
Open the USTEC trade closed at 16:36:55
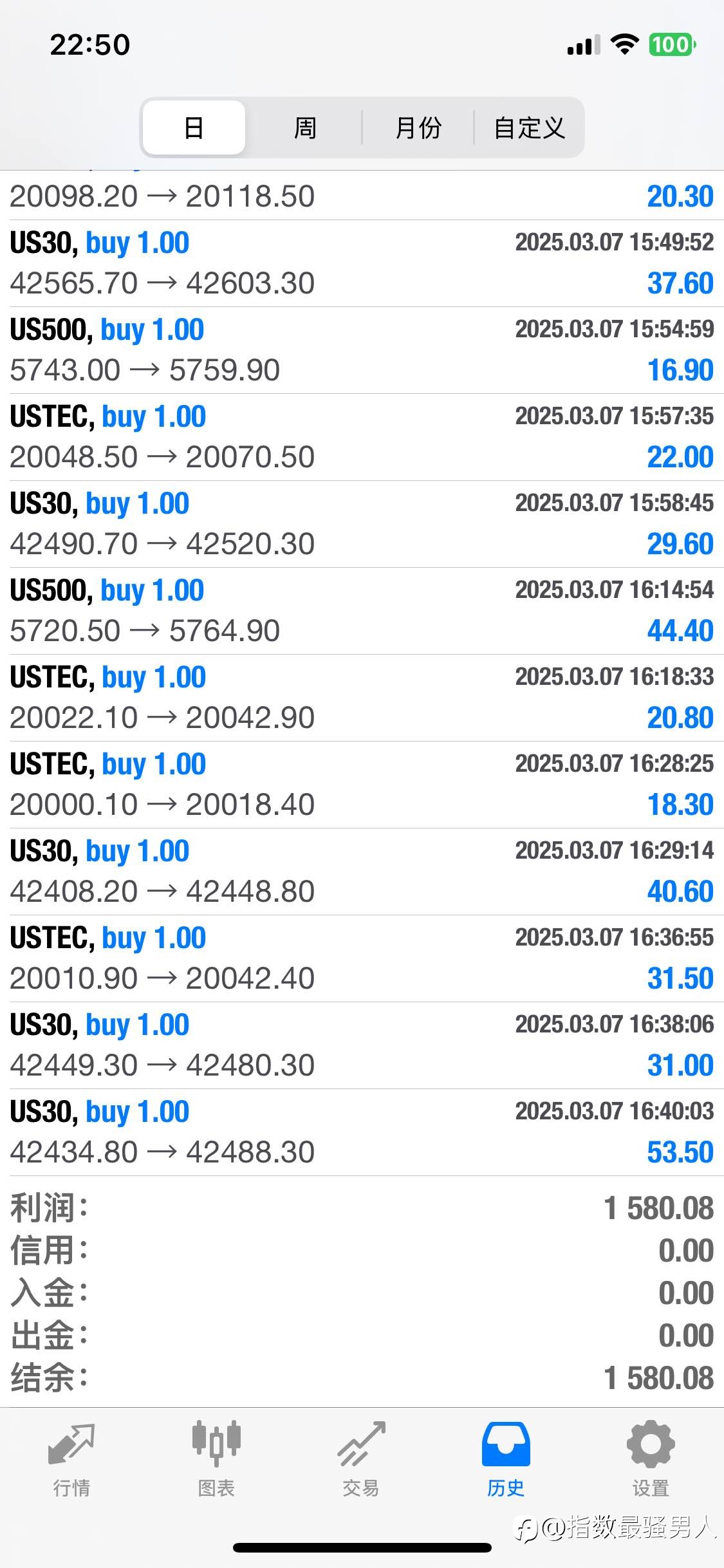[362, 958]
